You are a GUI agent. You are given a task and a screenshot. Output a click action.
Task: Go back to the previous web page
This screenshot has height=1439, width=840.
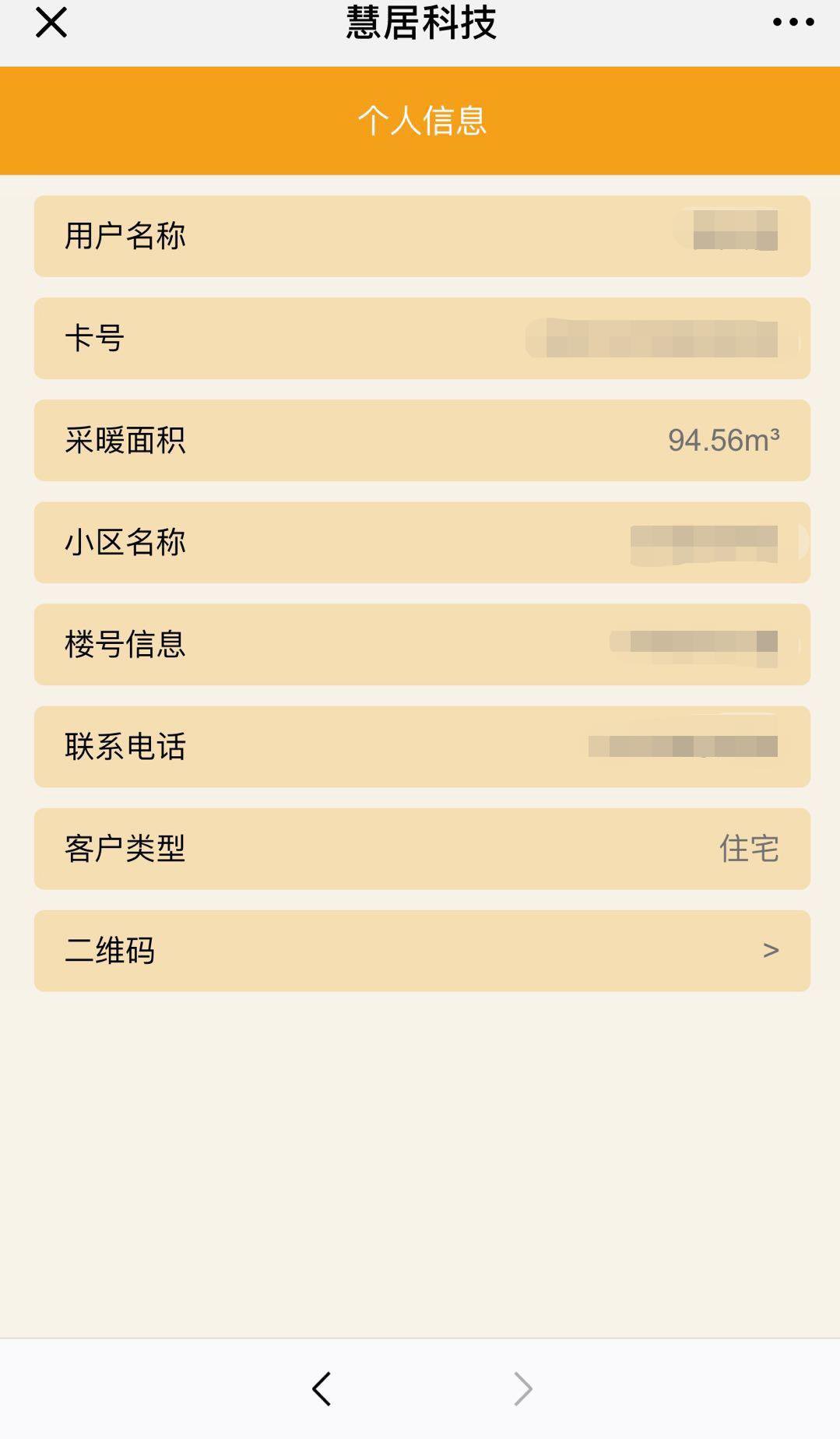coord(322,1388)
